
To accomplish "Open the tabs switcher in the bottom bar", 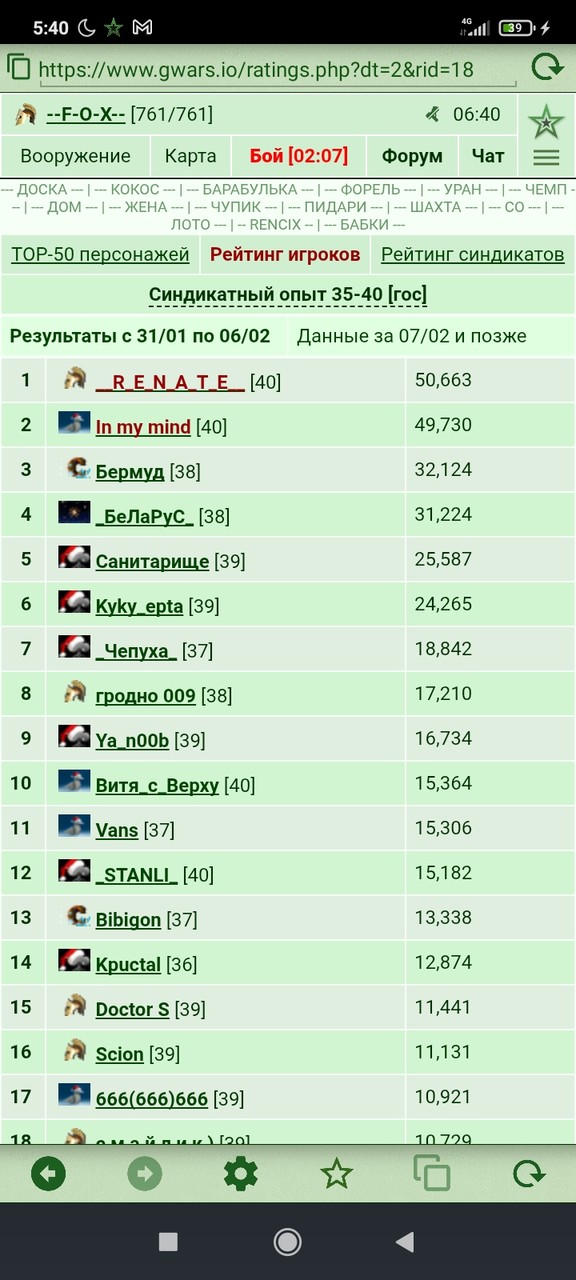I will coord(432,1173).
